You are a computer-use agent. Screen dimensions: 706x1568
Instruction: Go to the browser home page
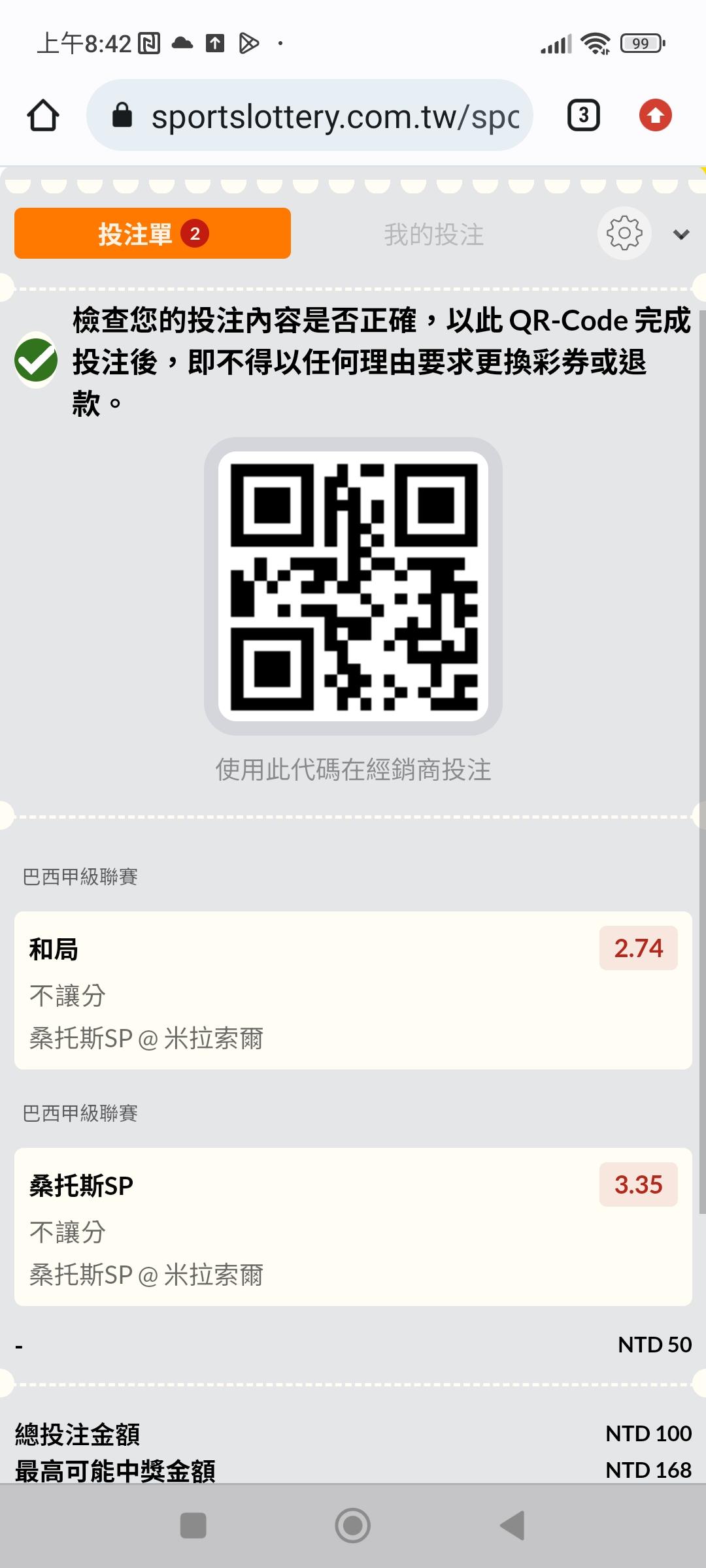tap(43, 116)
